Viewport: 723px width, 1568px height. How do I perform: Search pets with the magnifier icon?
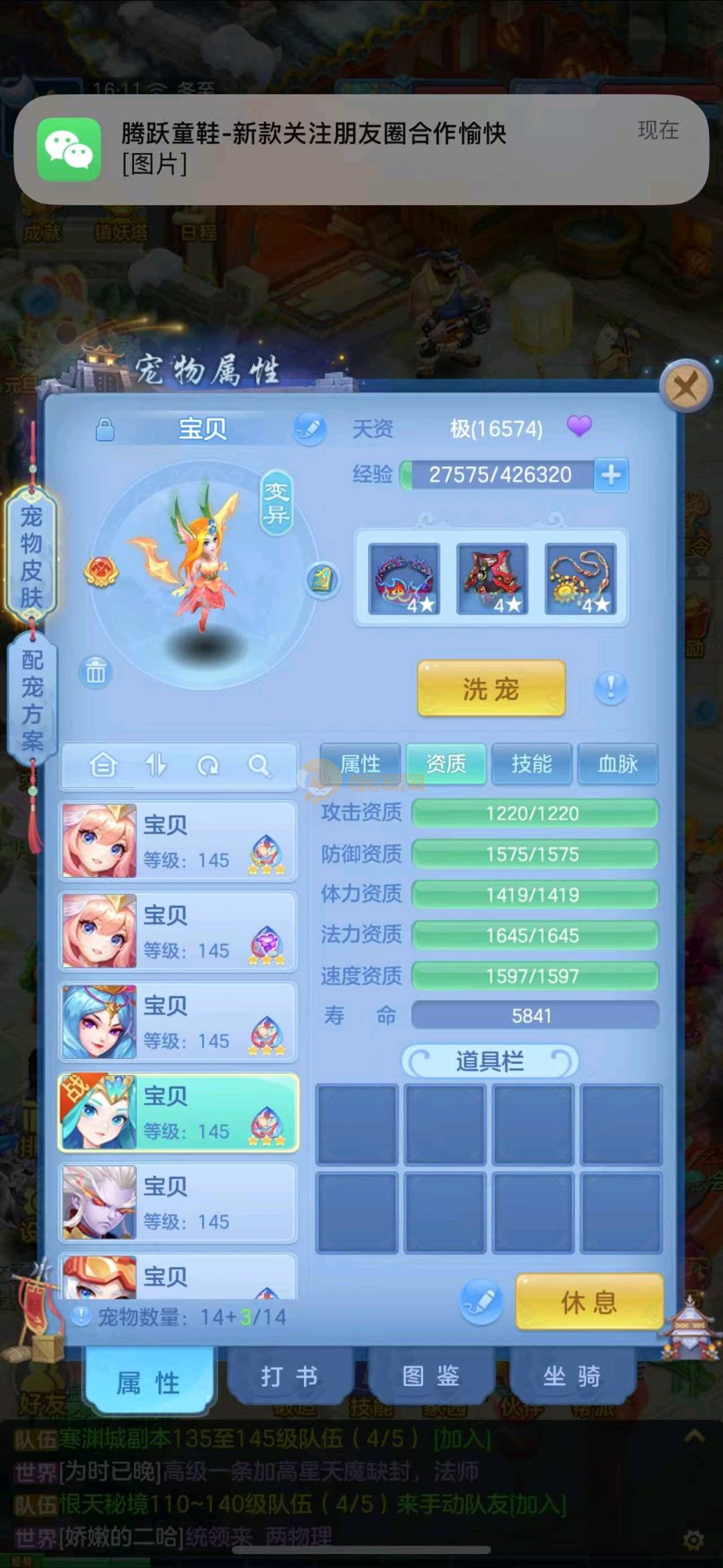pyautogui.click(x=259, y=765)
